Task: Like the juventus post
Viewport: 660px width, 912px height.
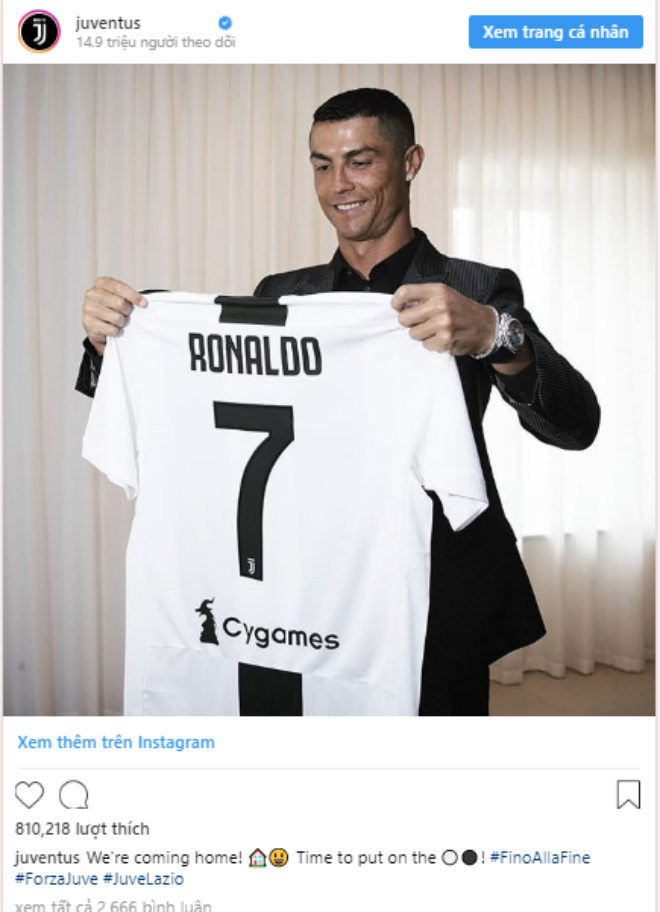Action: coord(30,795)
